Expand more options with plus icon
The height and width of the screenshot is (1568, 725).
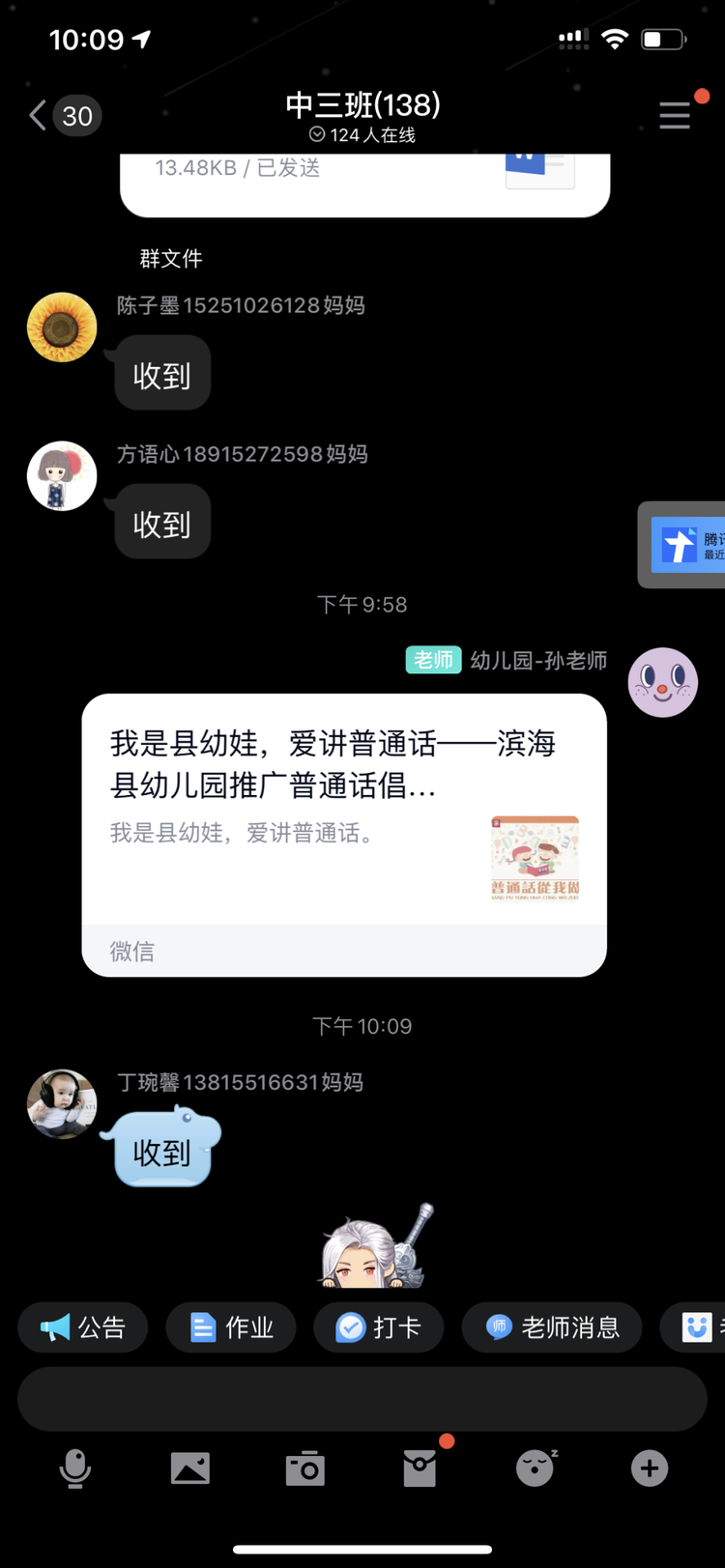(649, 1469)
